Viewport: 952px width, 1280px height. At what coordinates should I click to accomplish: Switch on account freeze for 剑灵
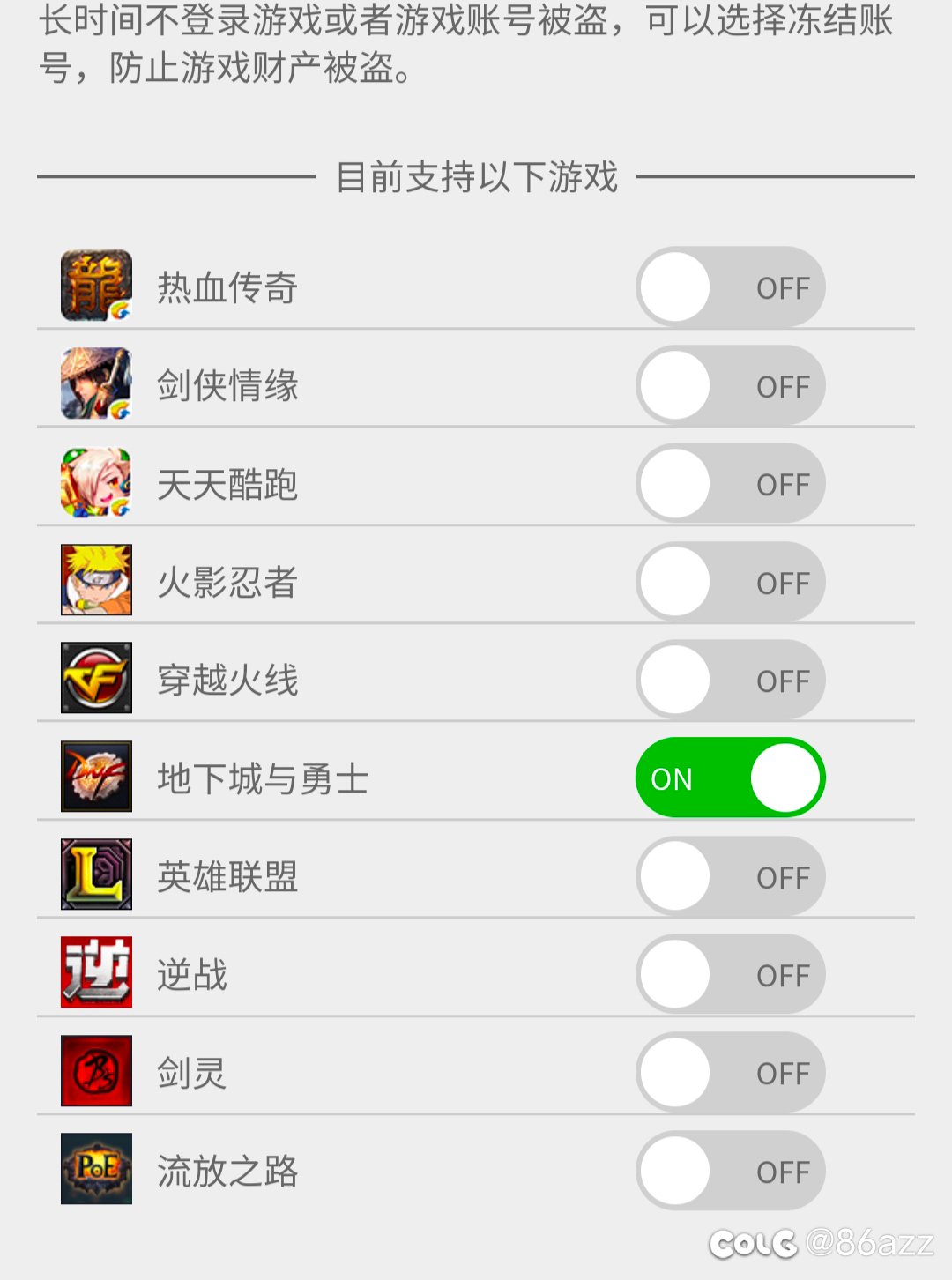[x=730, y=1073]
